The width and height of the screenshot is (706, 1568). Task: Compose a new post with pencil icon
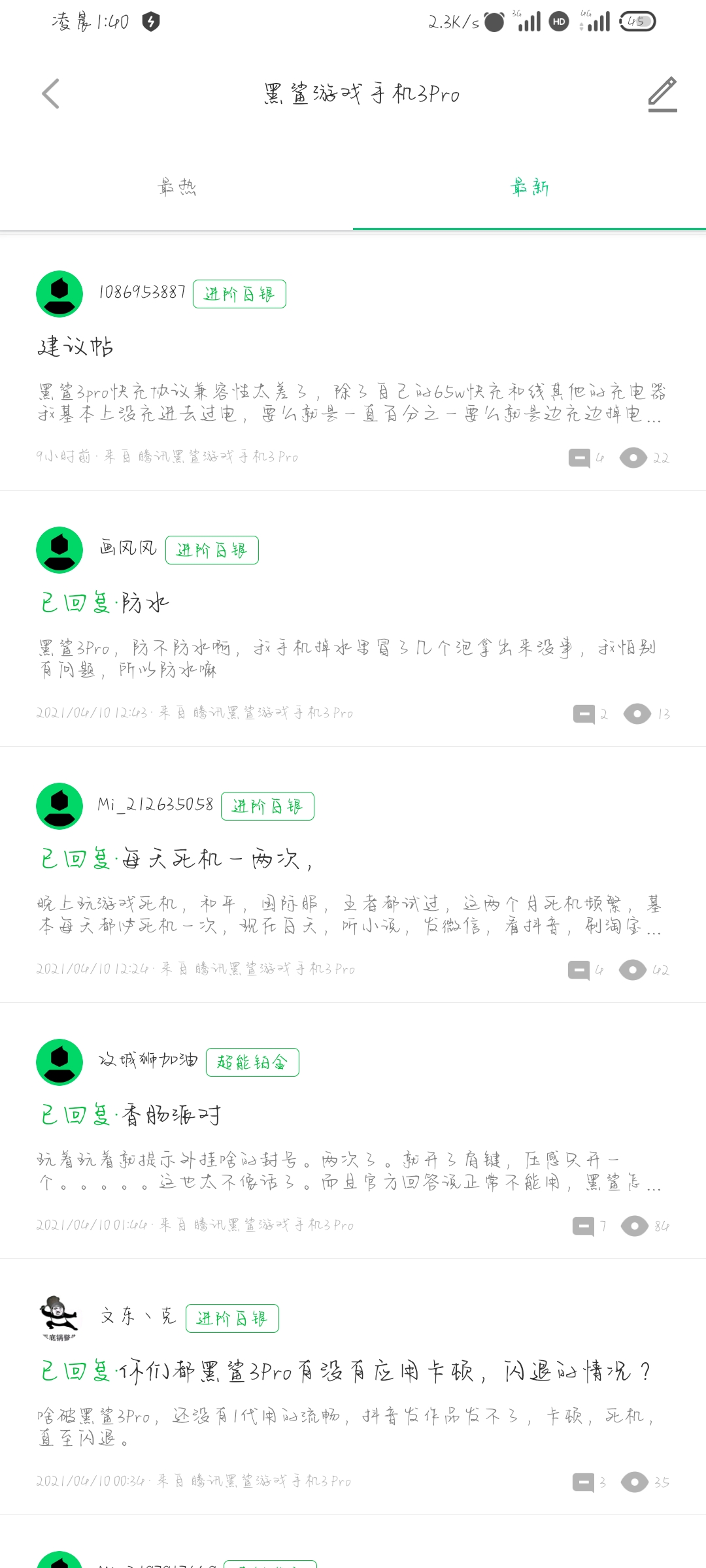pyautogui.click(x=662, y=94)
